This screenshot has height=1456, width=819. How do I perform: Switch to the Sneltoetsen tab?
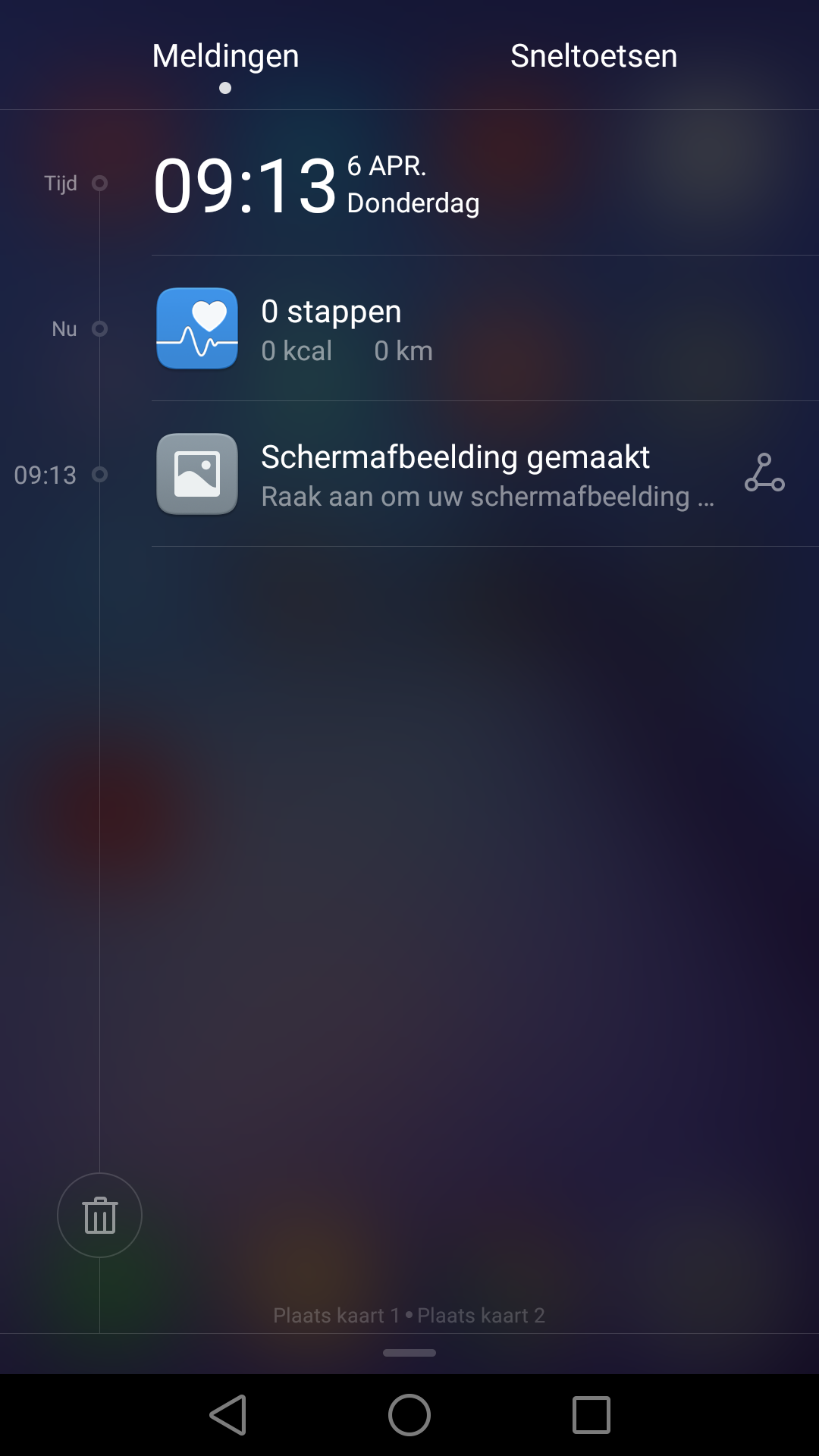click(594, 55)
